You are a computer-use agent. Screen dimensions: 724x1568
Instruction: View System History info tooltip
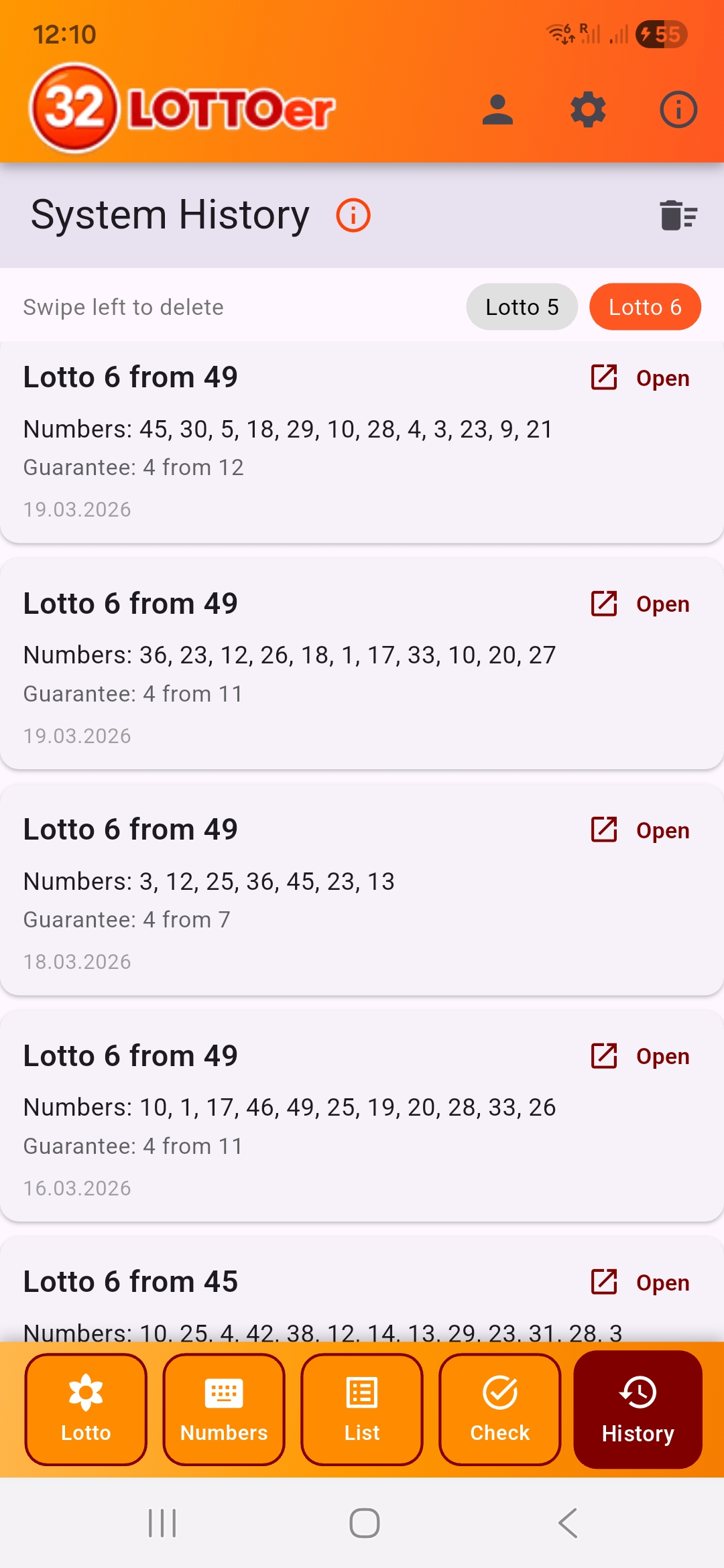tap(353, 216)
